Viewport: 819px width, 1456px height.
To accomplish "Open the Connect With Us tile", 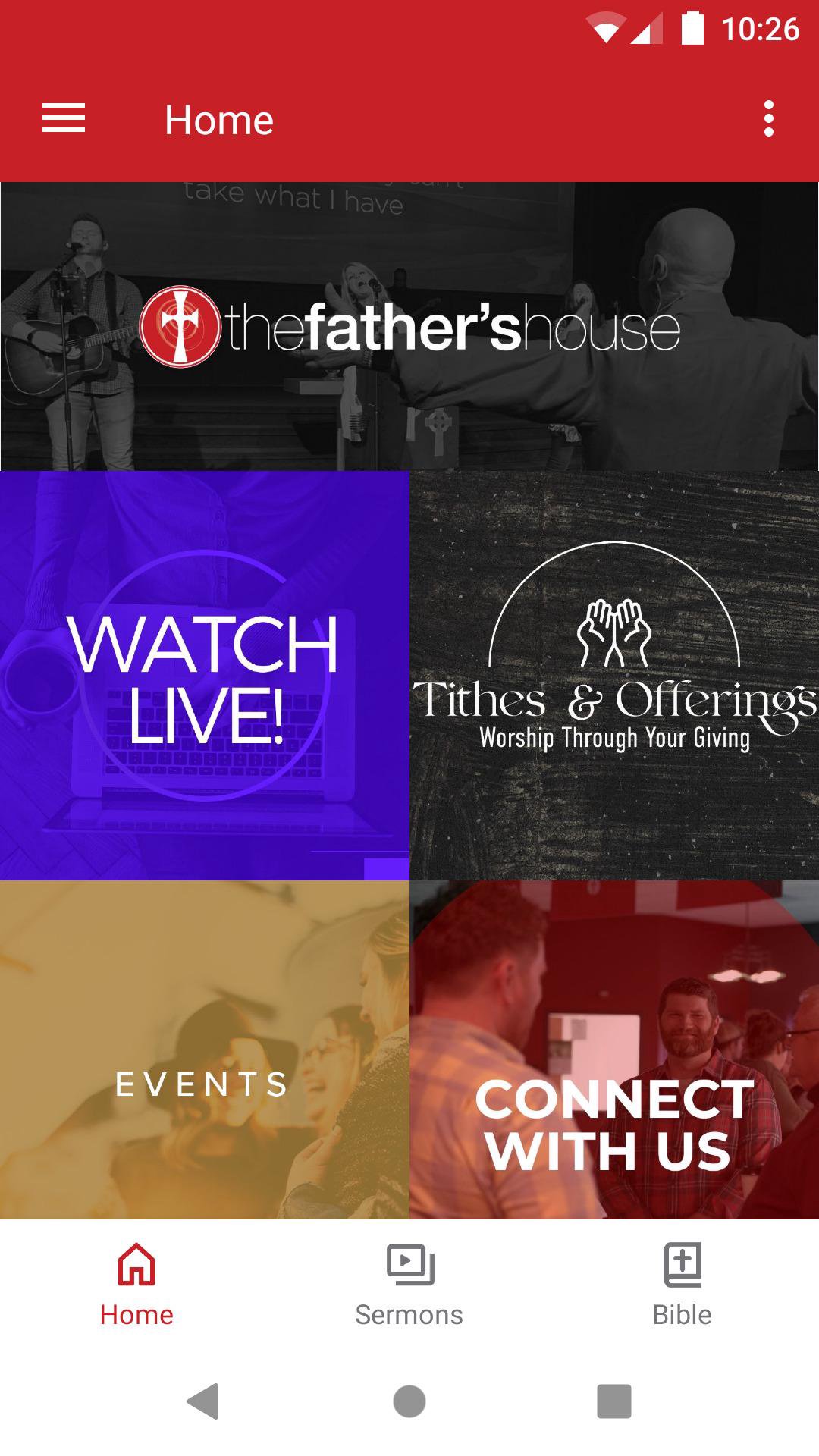I will coord(614,1050).
